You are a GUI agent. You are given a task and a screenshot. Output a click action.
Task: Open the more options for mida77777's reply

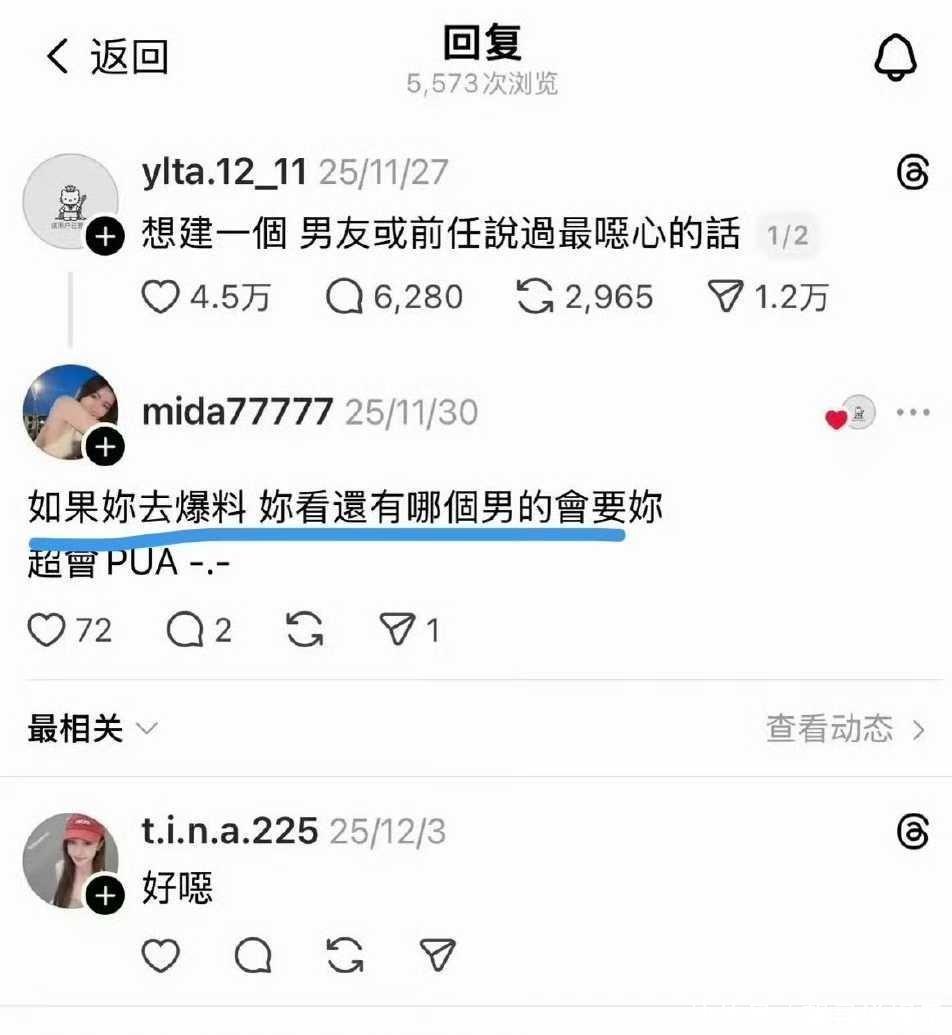(912, 413)
